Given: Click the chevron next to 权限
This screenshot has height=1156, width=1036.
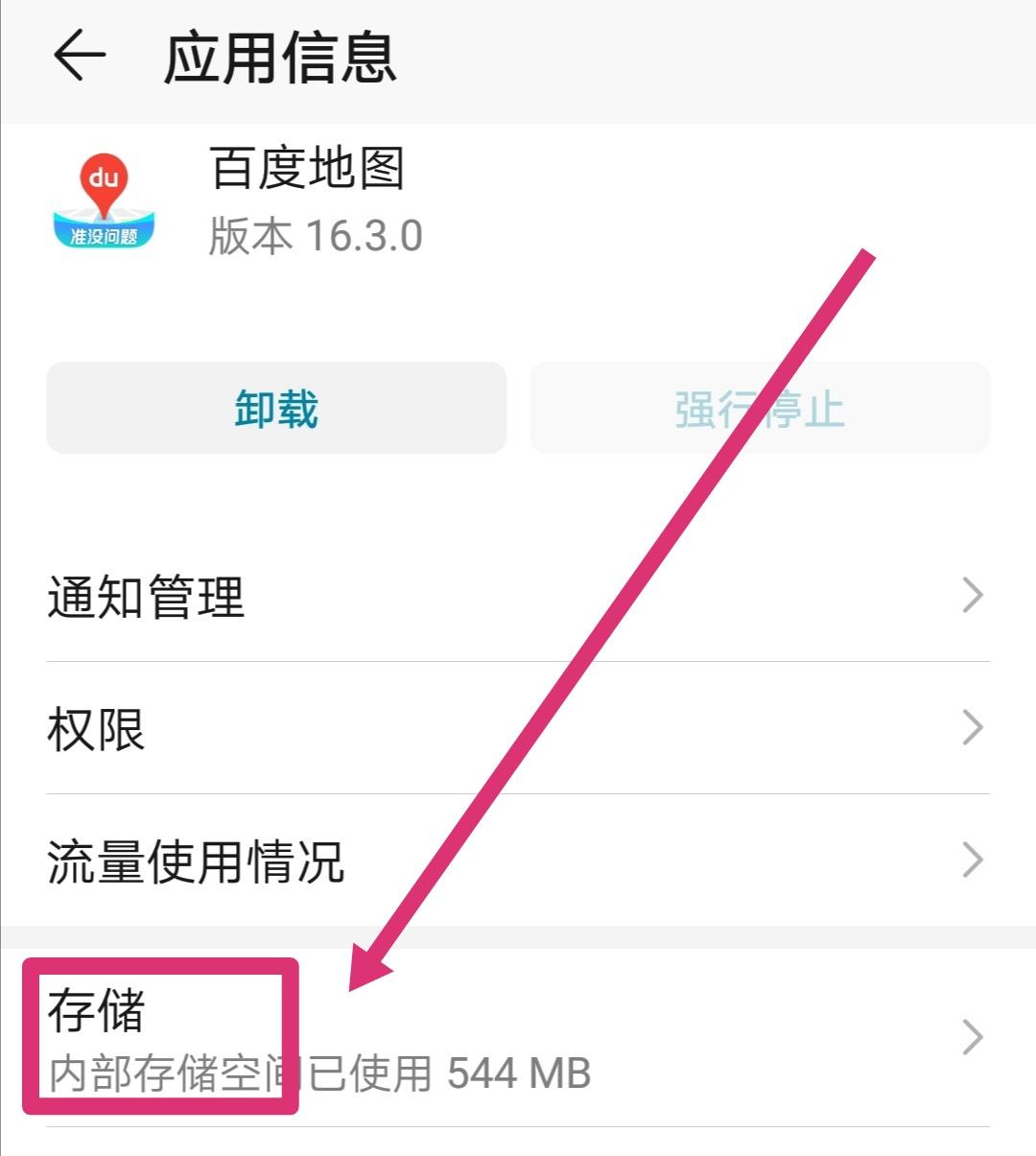Looking at the screenshot, I should click(974, 731).
